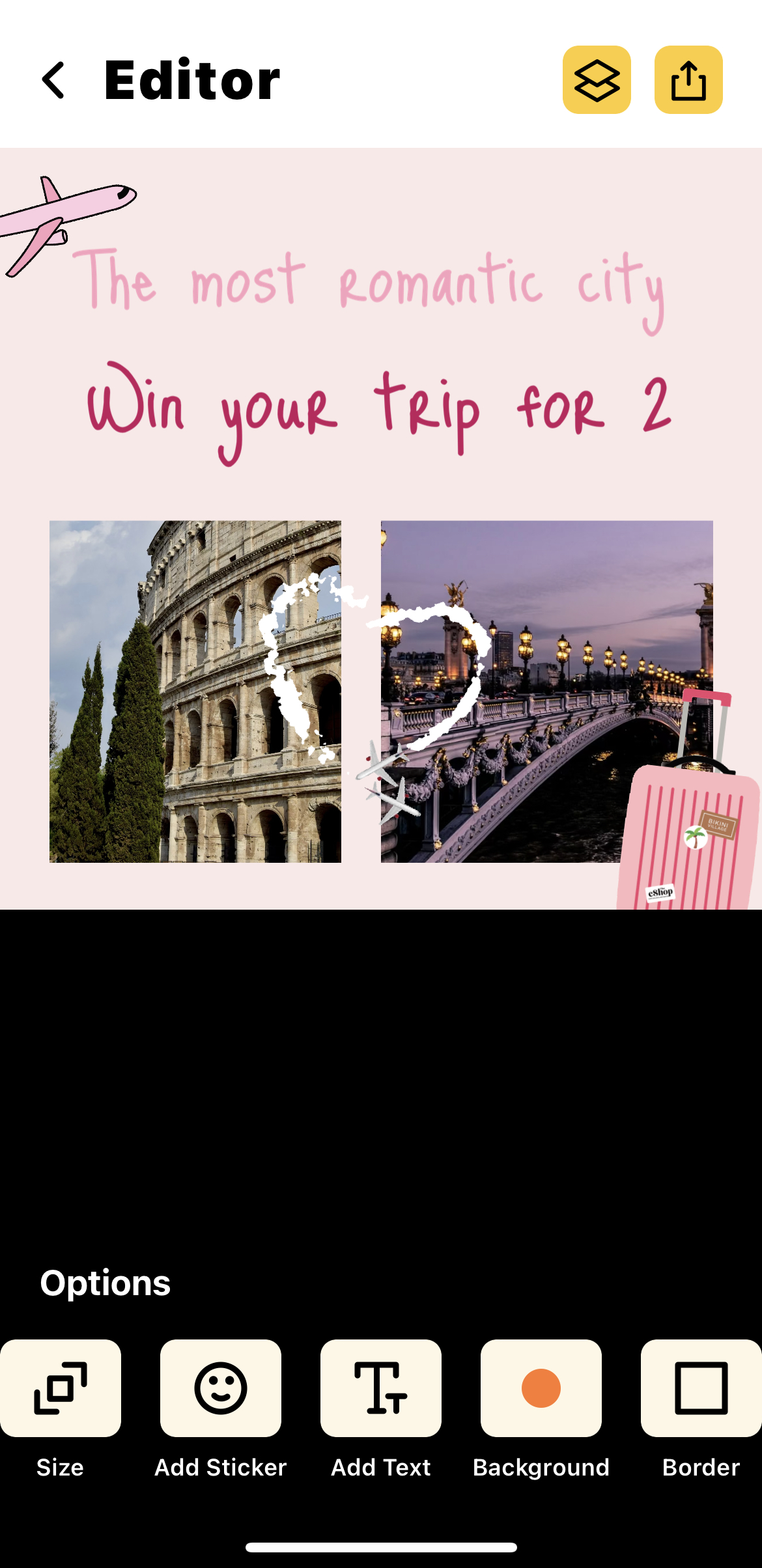Open the Size option
The image size is (762, 1568).
coord(61,1388)
